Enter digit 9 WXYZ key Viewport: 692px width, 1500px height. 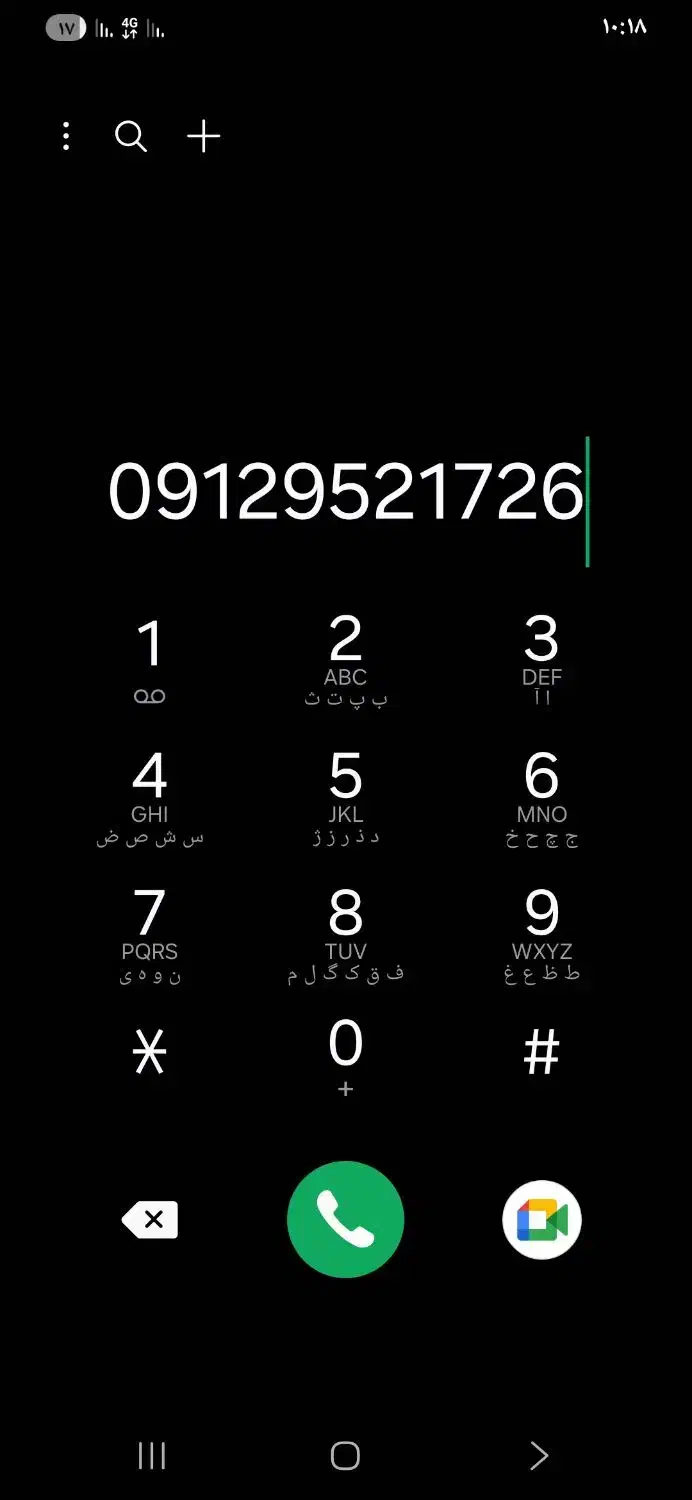pos(542,935)
